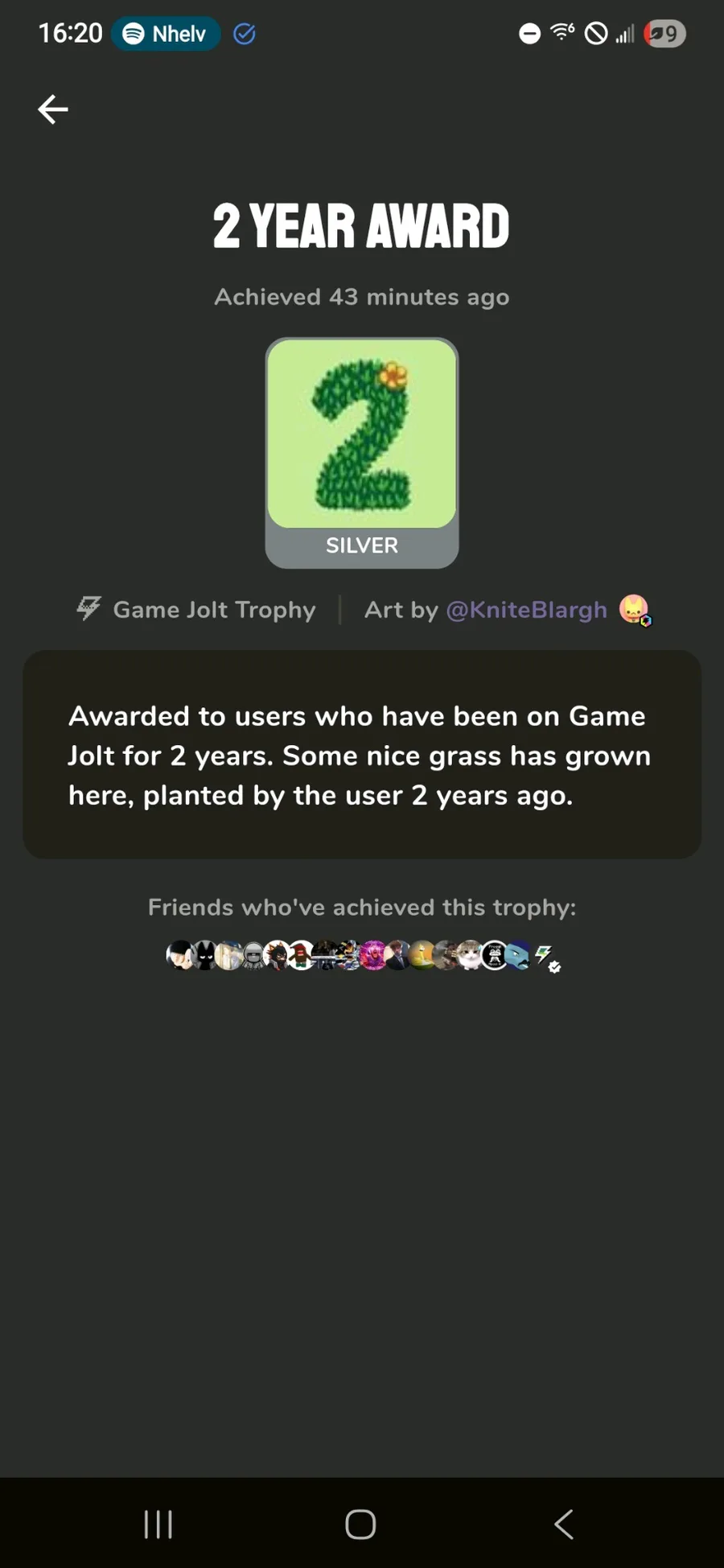Viewport: 724px width, 1568px height.
Task: Open the Spotify Nhelv now-playing pill
Action: [x=166, y=34]
